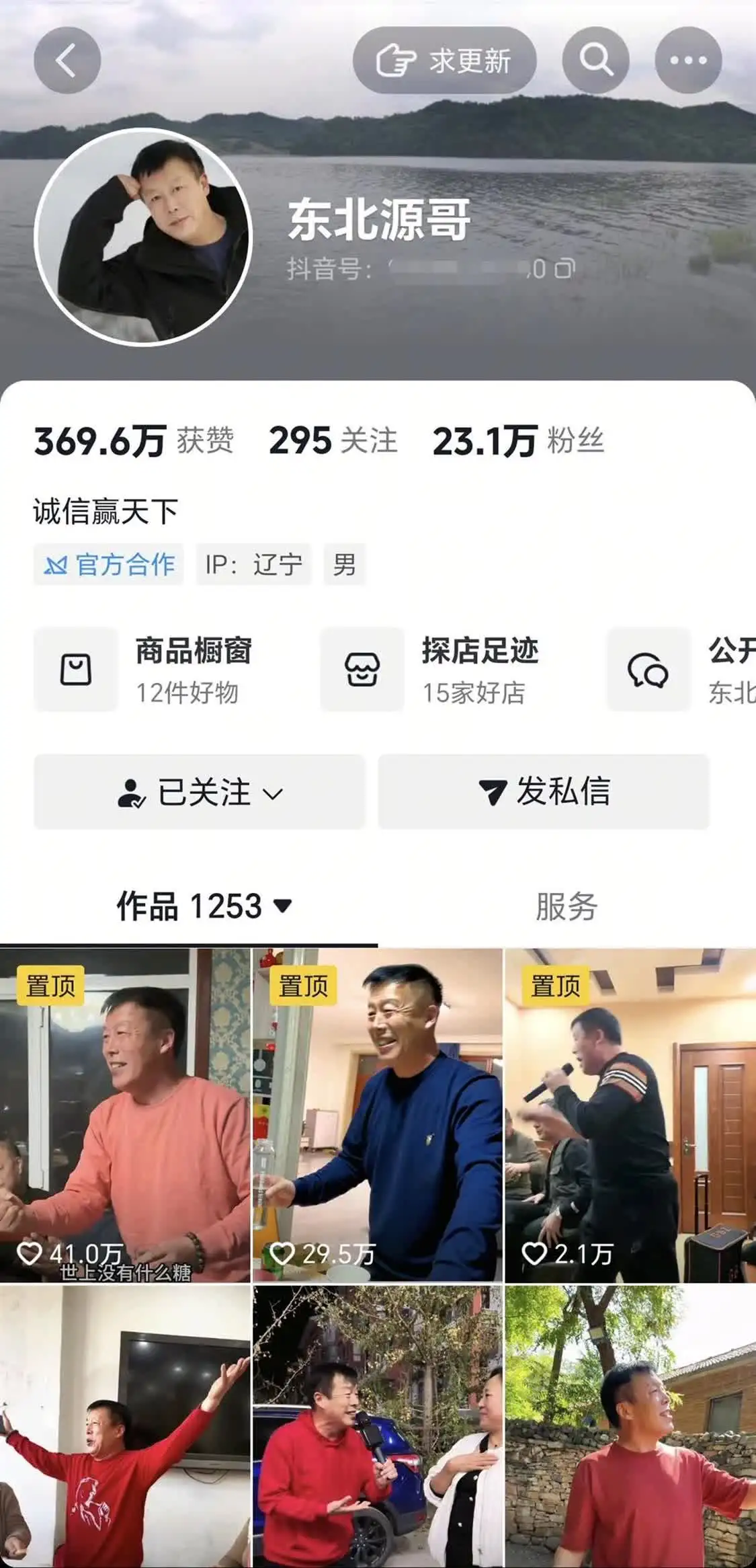Switch to the 服务 tab
Image resolution: width=756 pixels, height=1568 pixels.
tap(566, 906)
